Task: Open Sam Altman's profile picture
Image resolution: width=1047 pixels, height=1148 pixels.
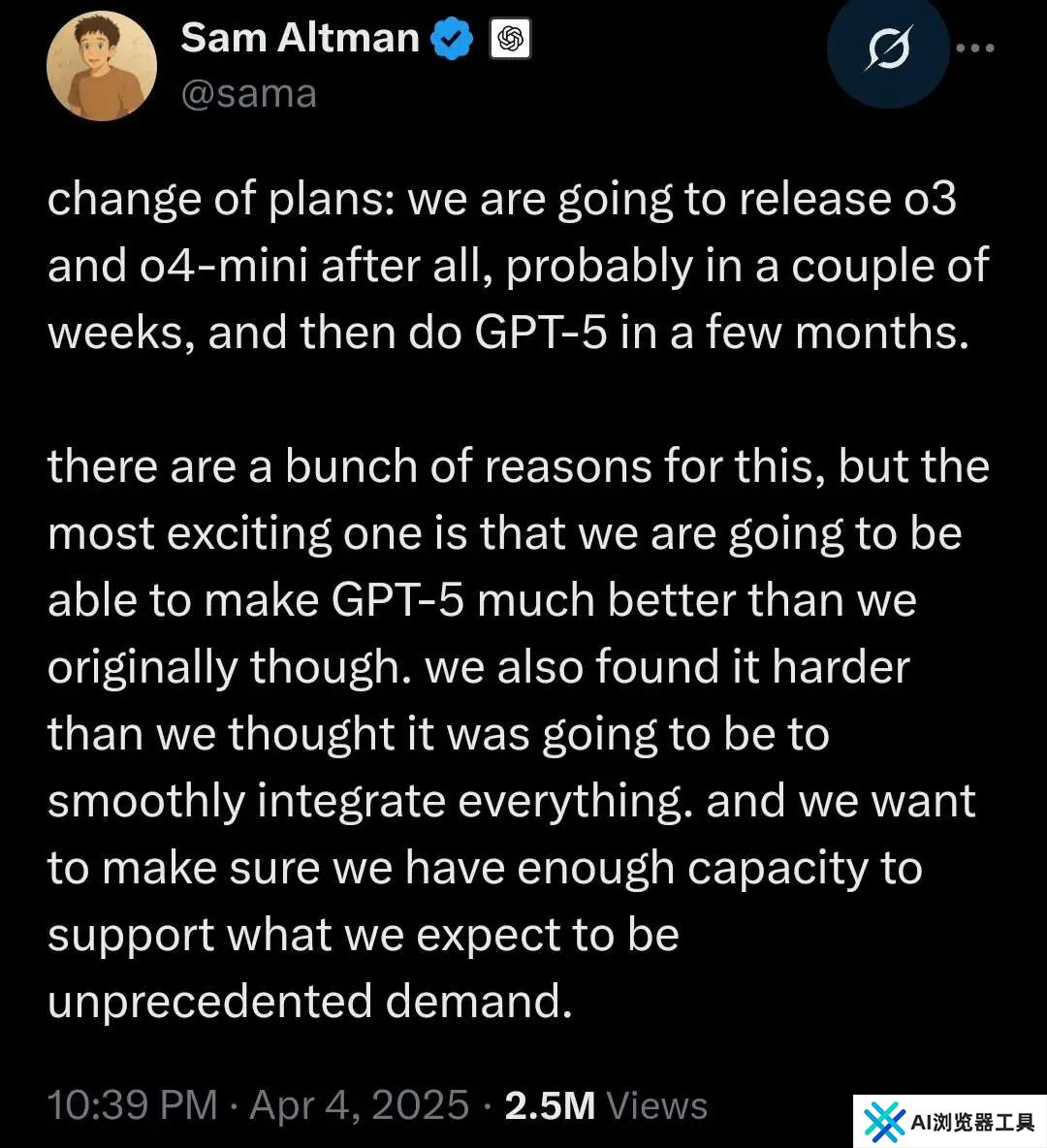Action: pyautogui.click(x=102, y=66)
